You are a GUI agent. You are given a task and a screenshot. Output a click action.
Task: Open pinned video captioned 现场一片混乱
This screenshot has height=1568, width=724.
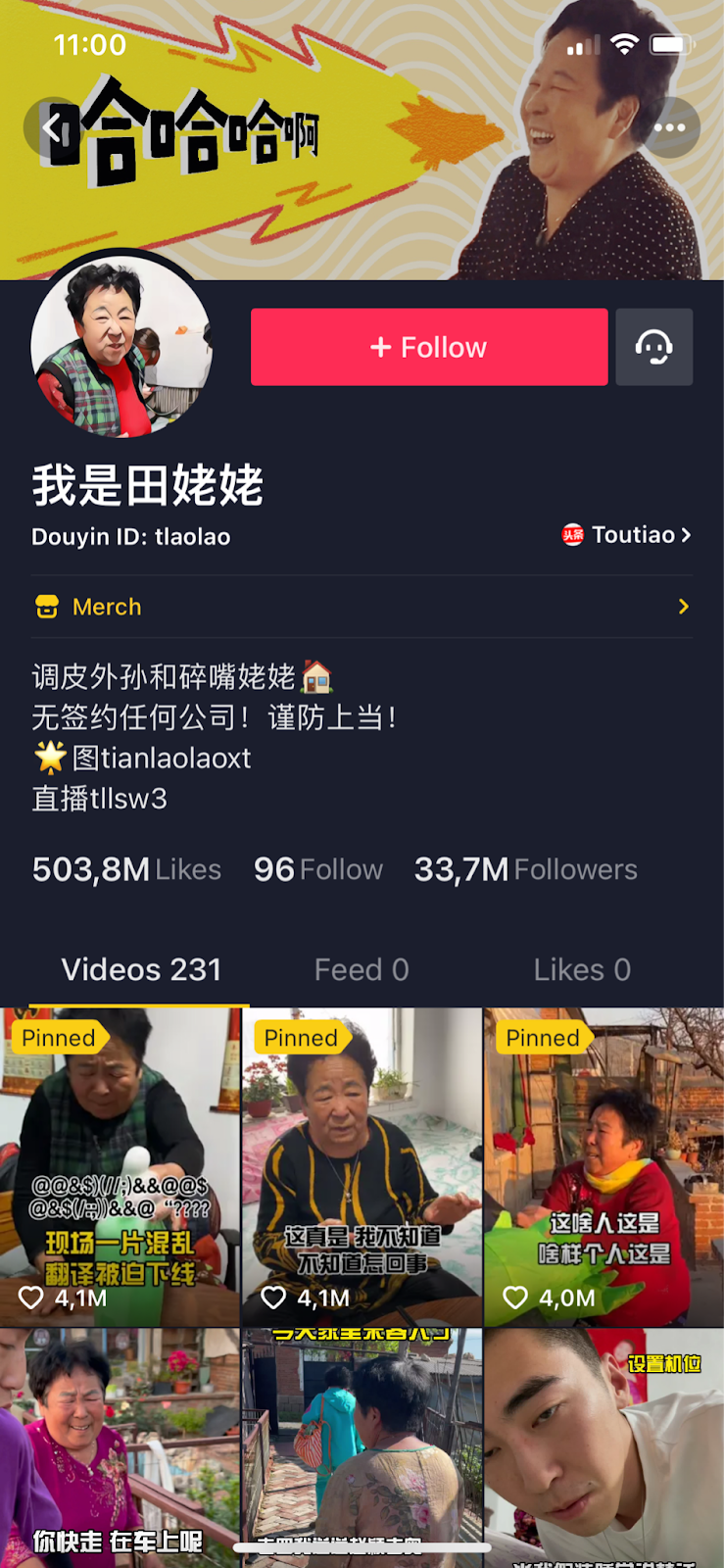pos(120,1166)
